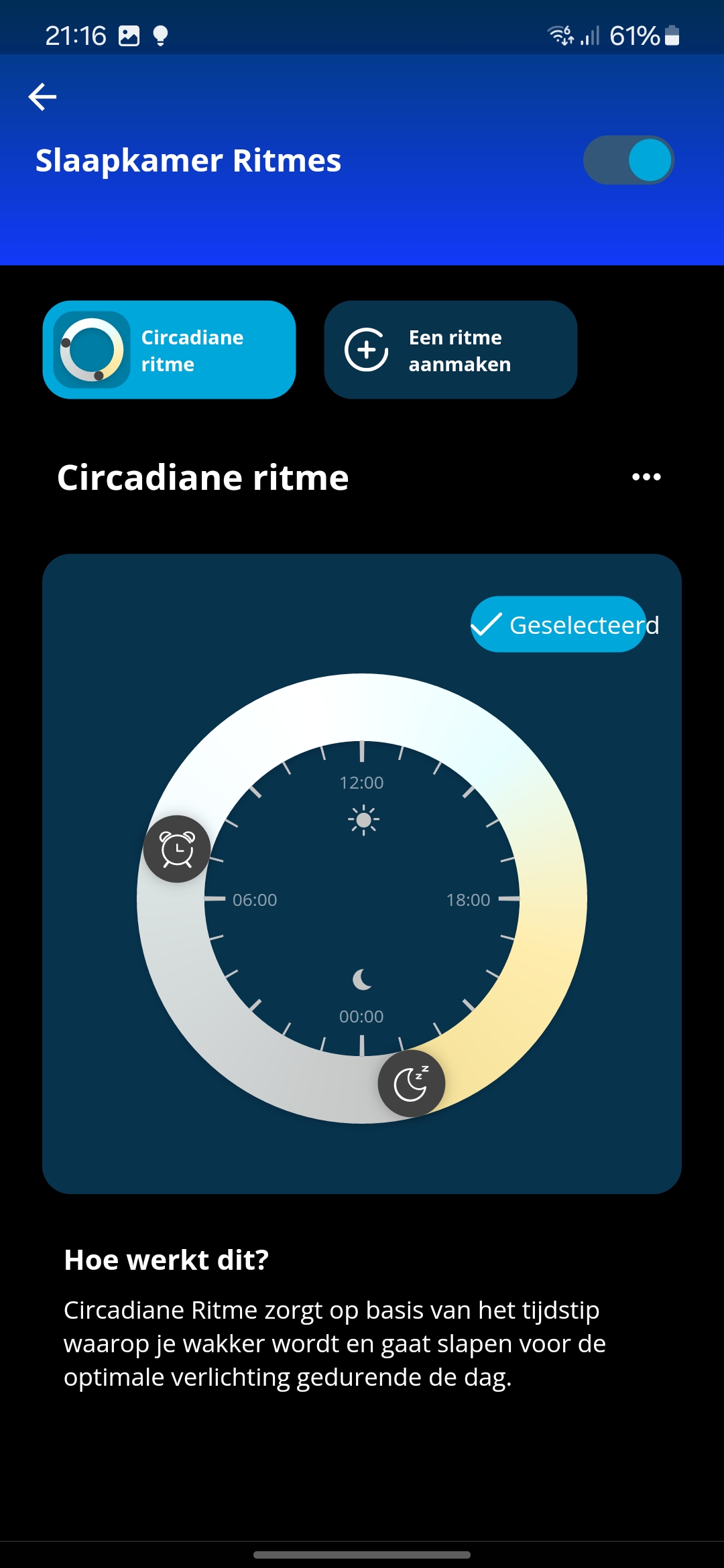Tap the sleep moon bedtime handle

click(412, 1084)
